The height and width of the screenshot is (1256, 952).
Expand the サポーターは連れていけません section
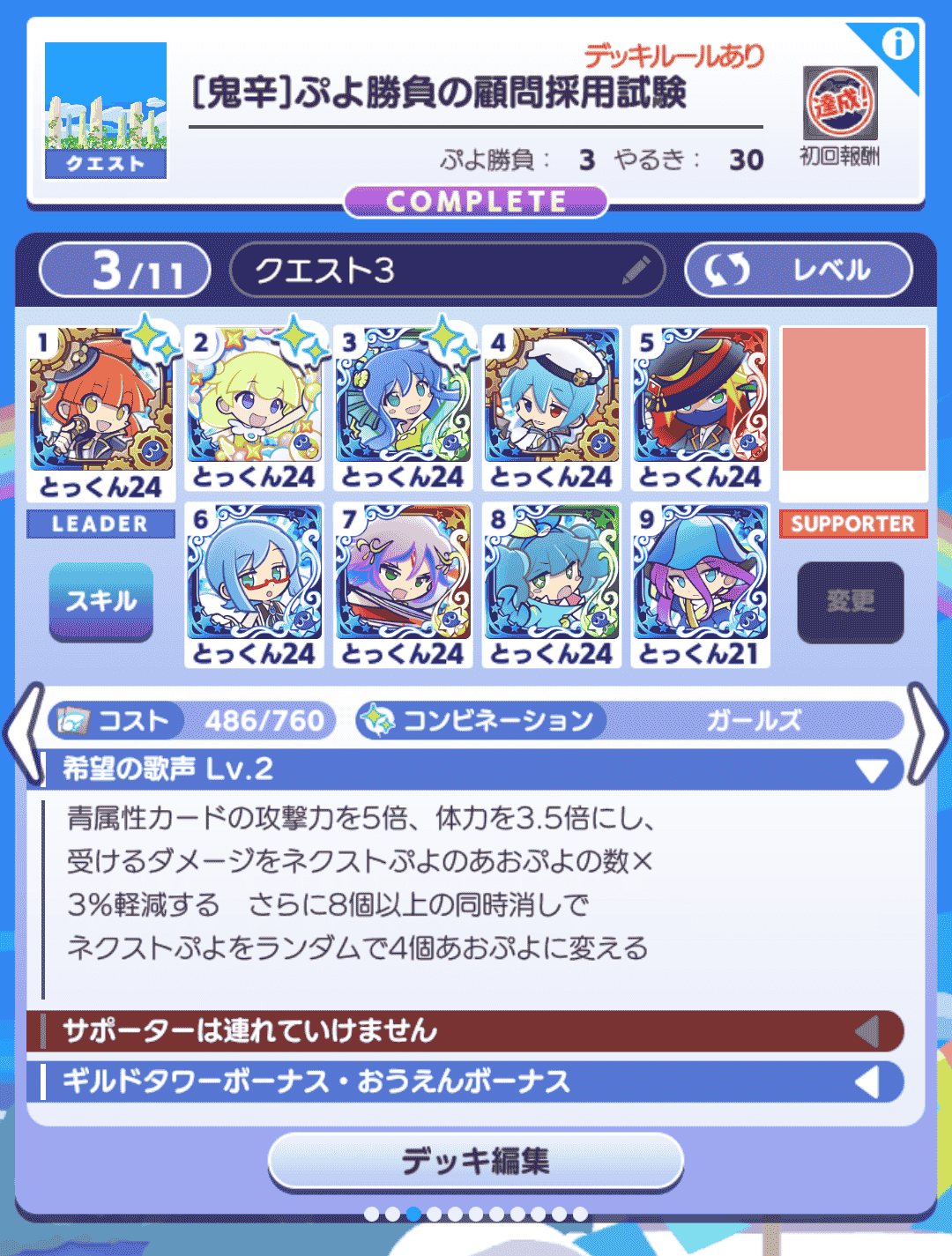(x=867, y=1031)
